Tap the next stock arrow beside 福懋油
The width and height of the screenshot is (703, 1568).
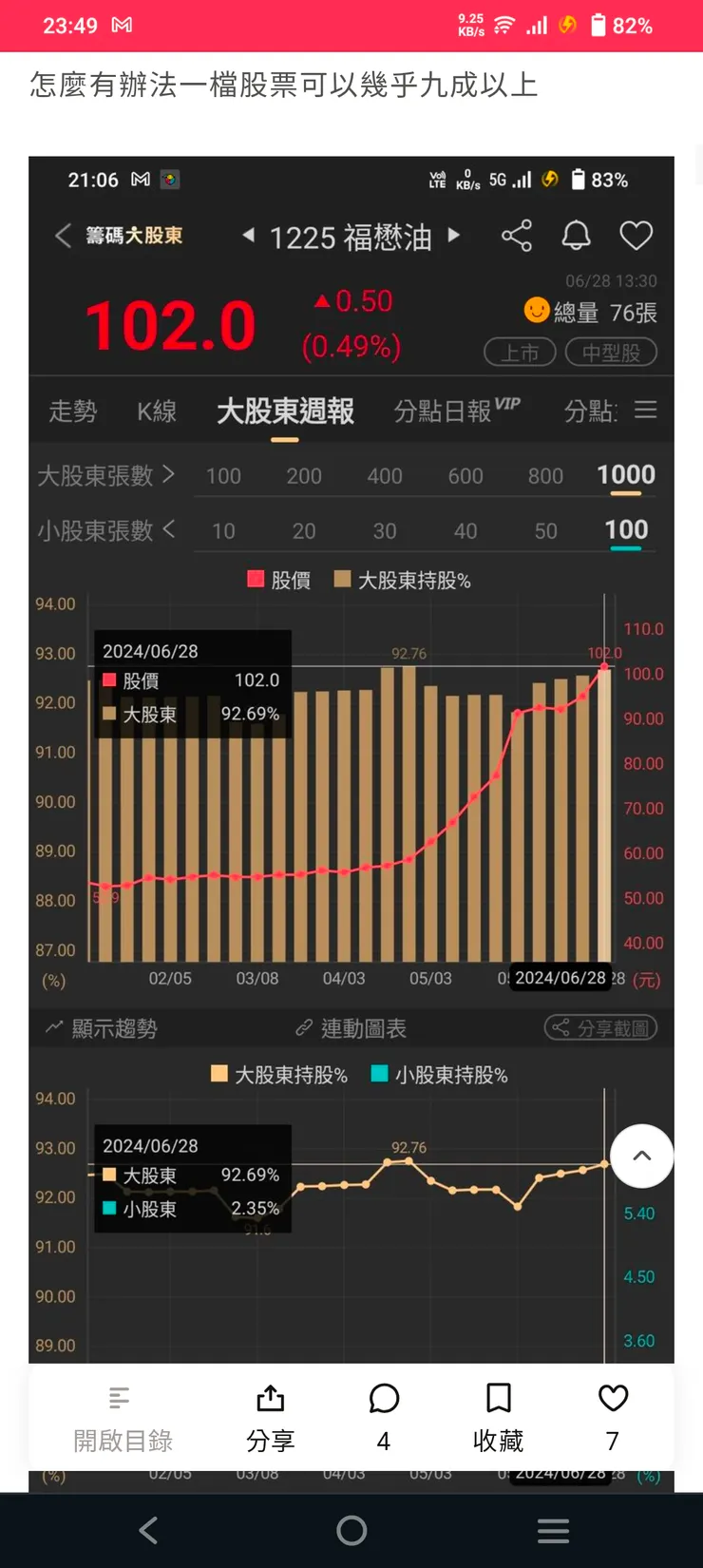pyautogui.click(x=453, y=236)
